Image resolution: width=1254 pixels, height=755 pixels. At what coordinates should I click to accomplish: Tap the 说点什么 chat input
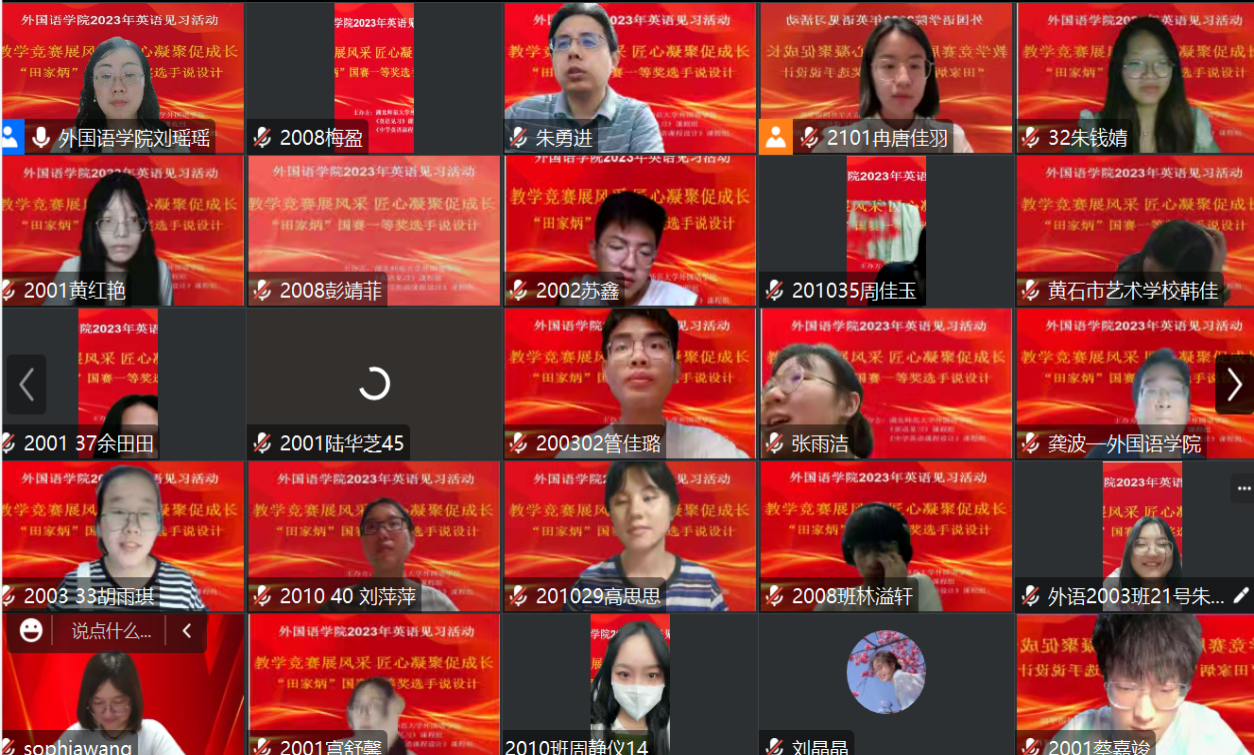(111, 631)
